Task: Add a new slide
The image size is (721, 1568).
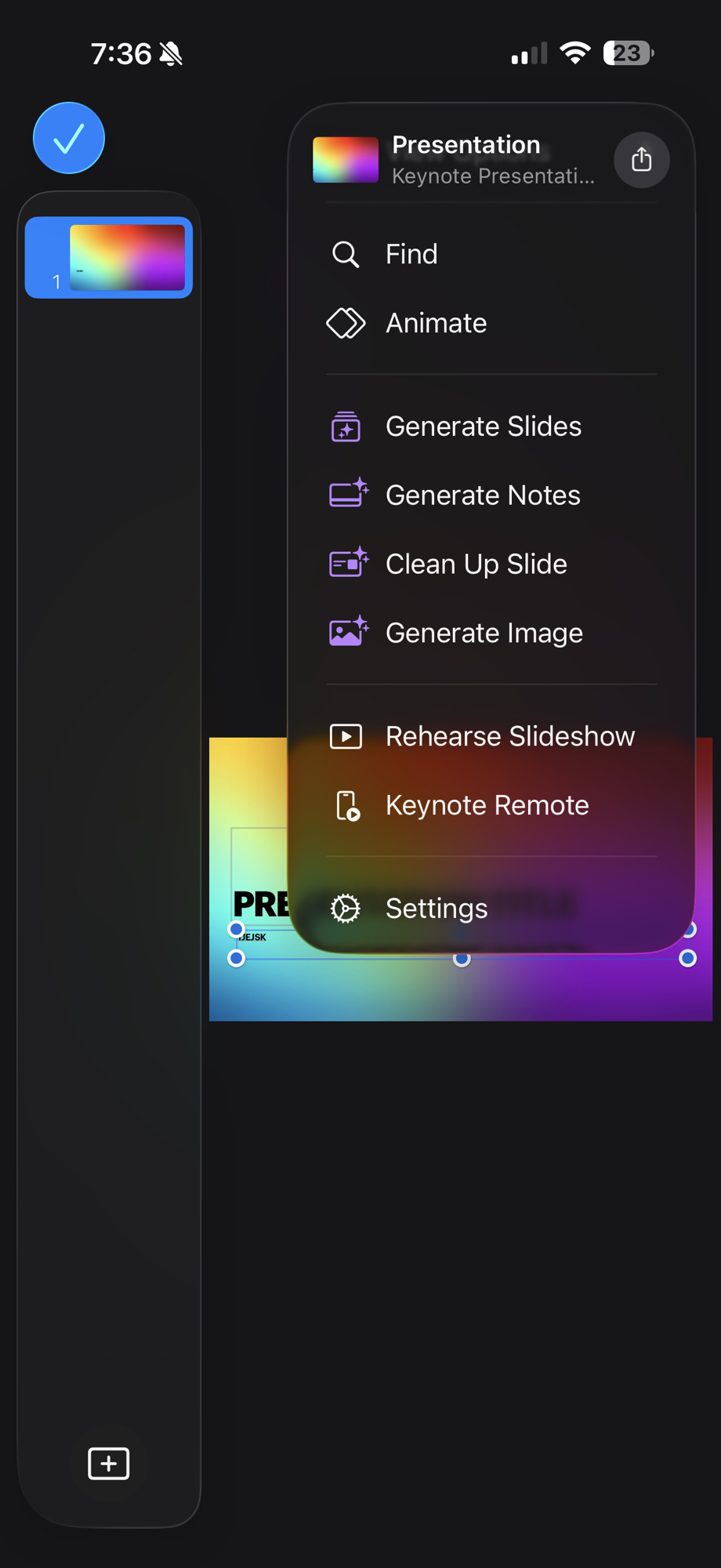Action: (109, 1464)
